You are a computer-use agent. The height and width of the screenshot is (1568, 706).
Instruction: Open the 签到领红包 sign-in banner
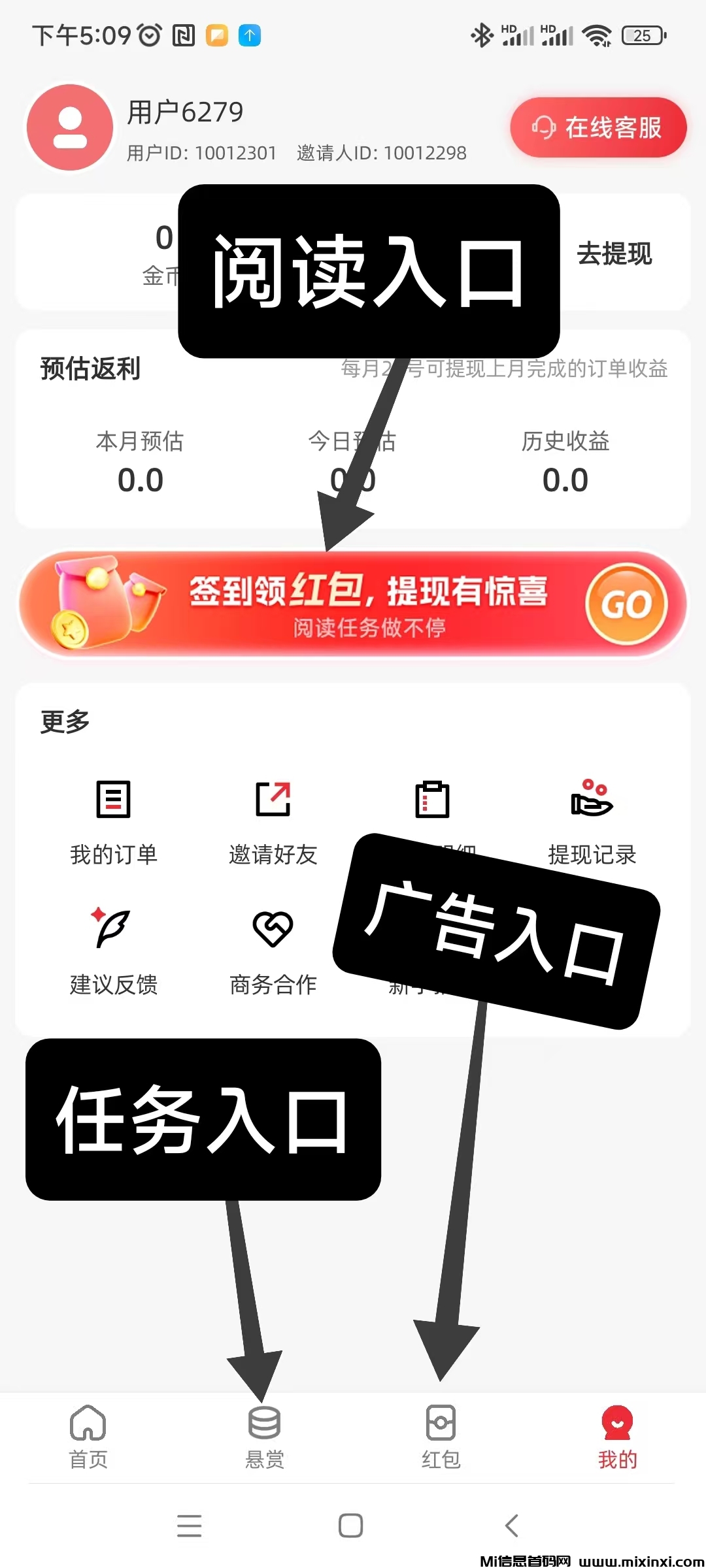[x=353, y=604]
